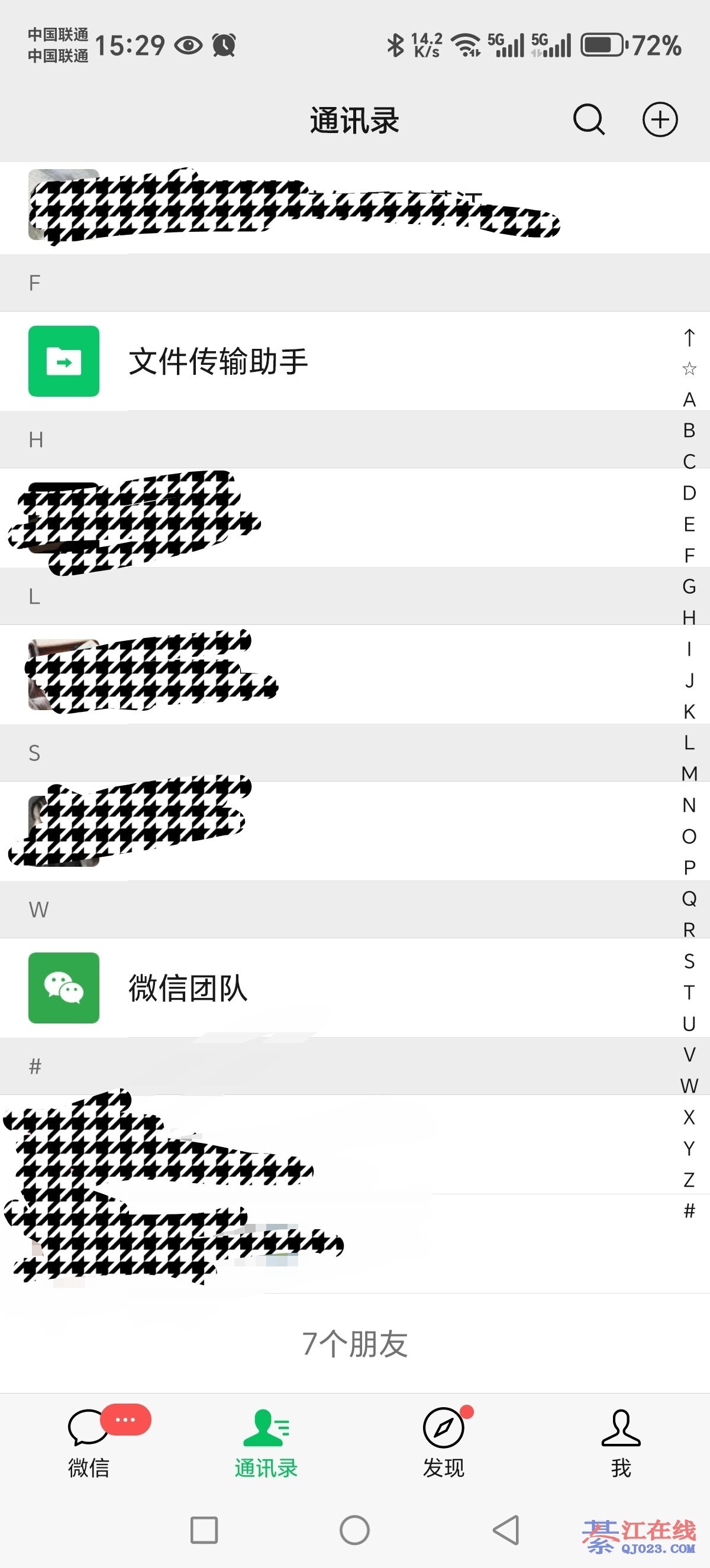This screenshot has width=710, height=1568.
Task: Open 微信团队 contact
Action: 188,988
